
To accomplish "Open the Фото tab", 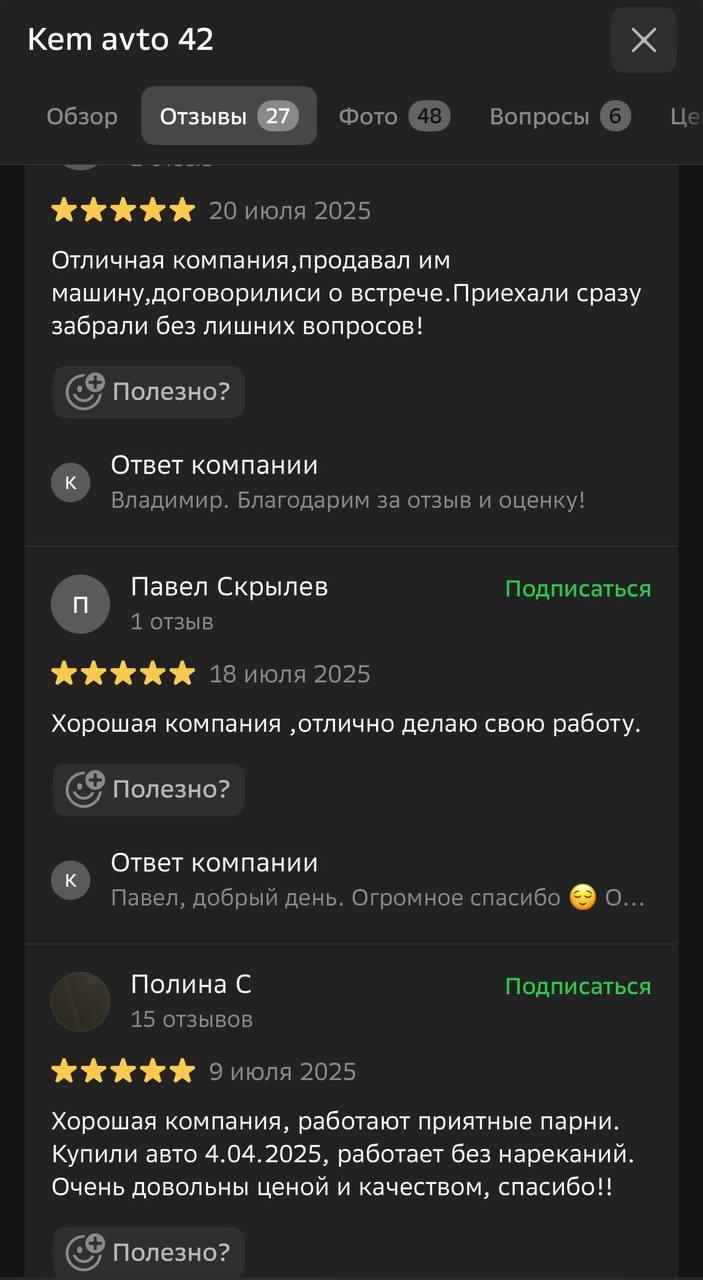I will click(x=394, y=116).
